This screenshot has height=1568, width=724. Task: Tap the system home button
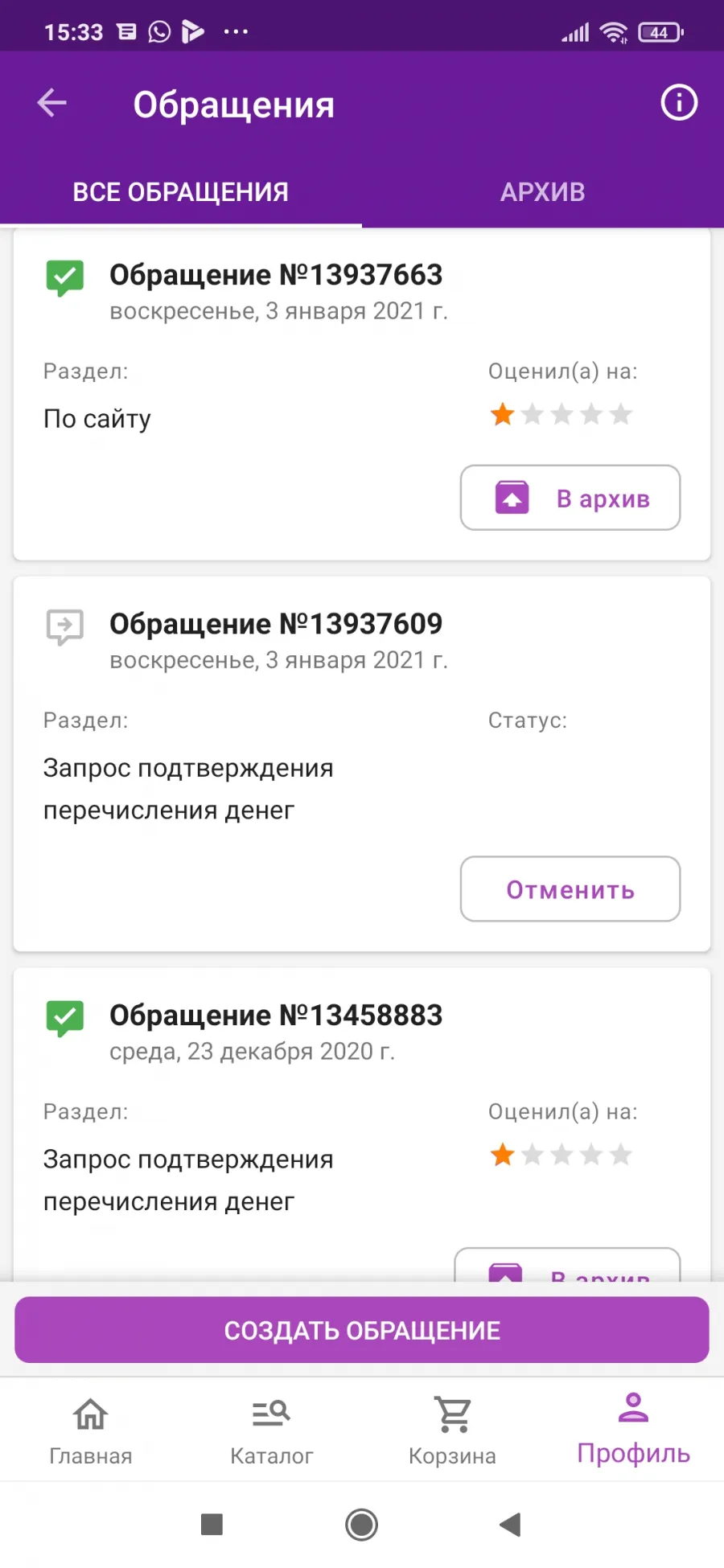click(362, 1525)
